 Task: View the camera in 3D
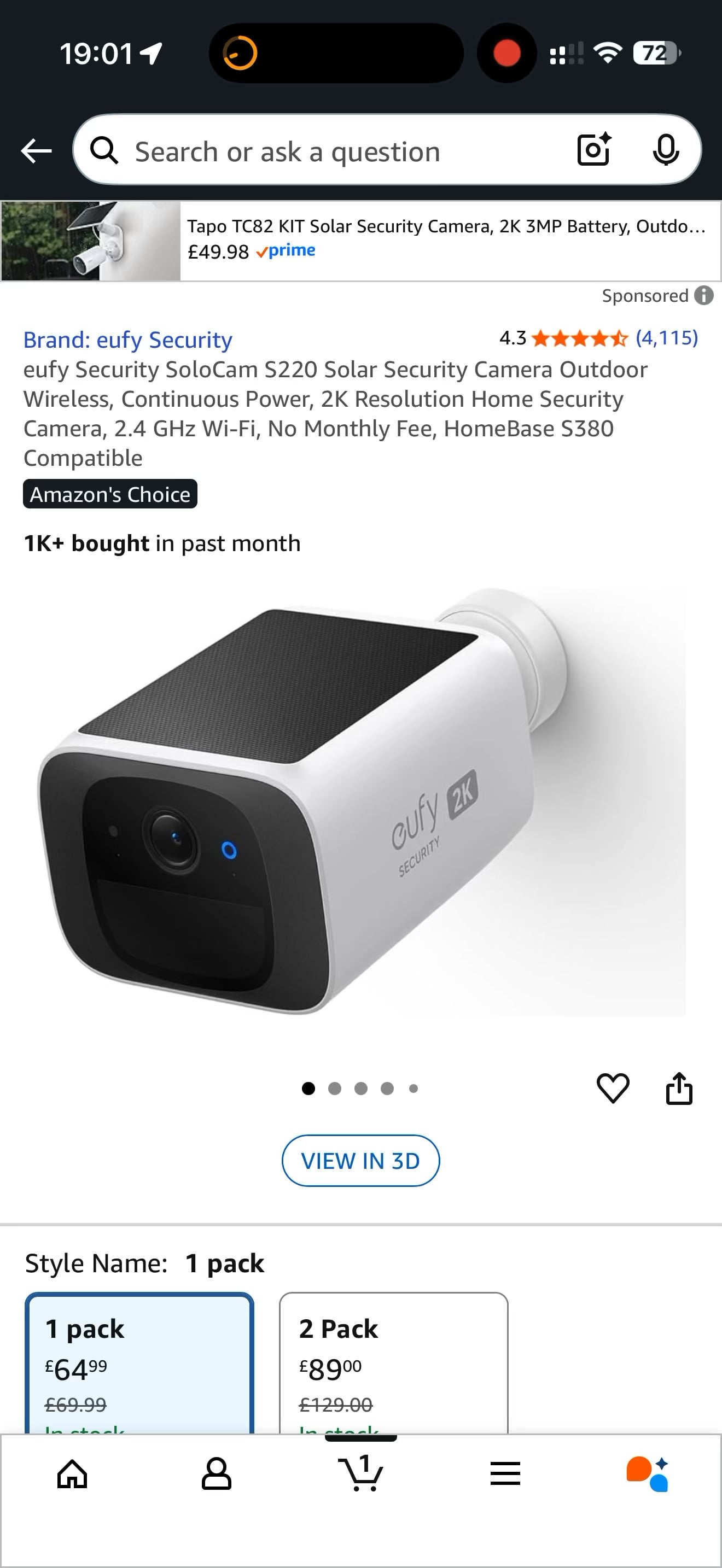pos(360,1160)
